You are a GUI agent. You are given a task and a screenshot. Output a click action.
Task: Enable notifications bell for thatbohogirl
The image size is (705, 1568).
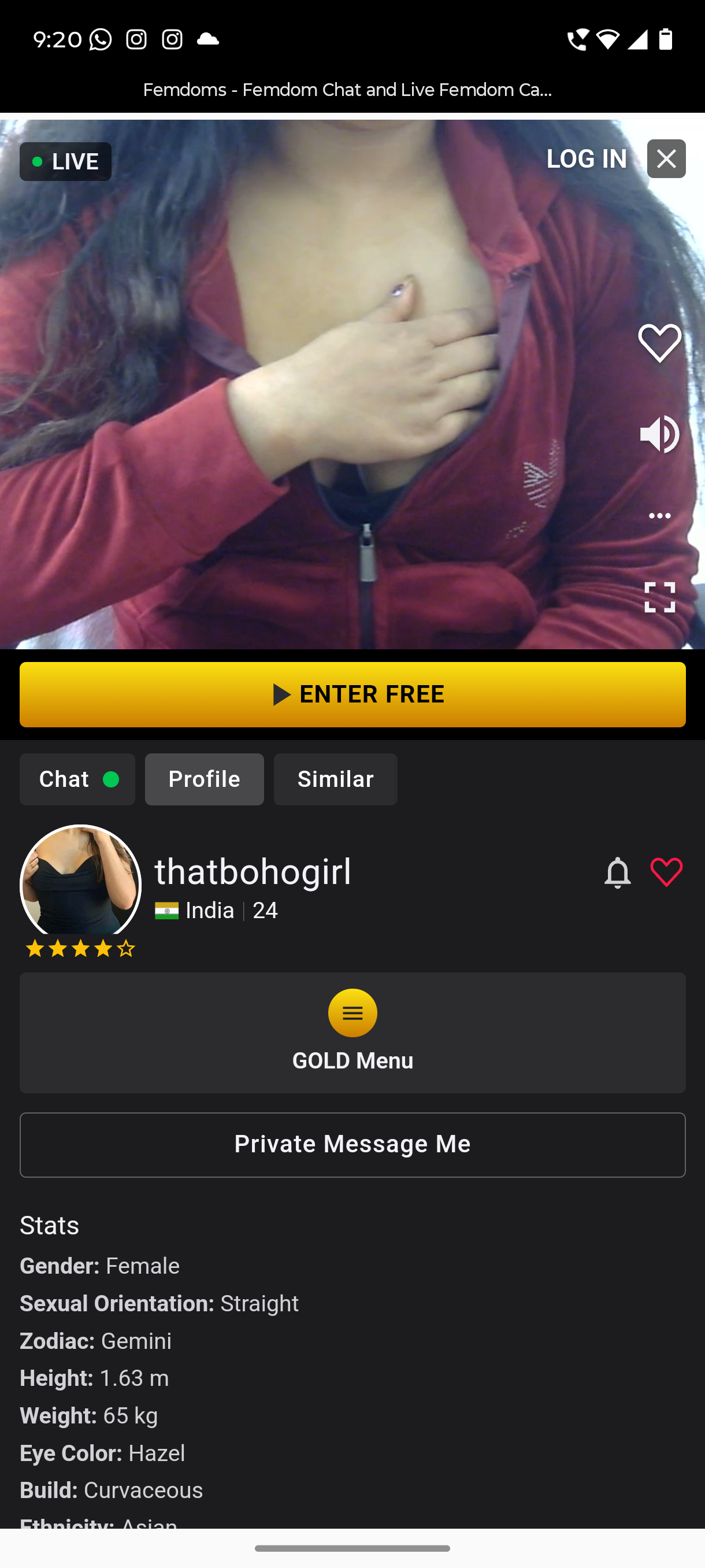point(617,873)
